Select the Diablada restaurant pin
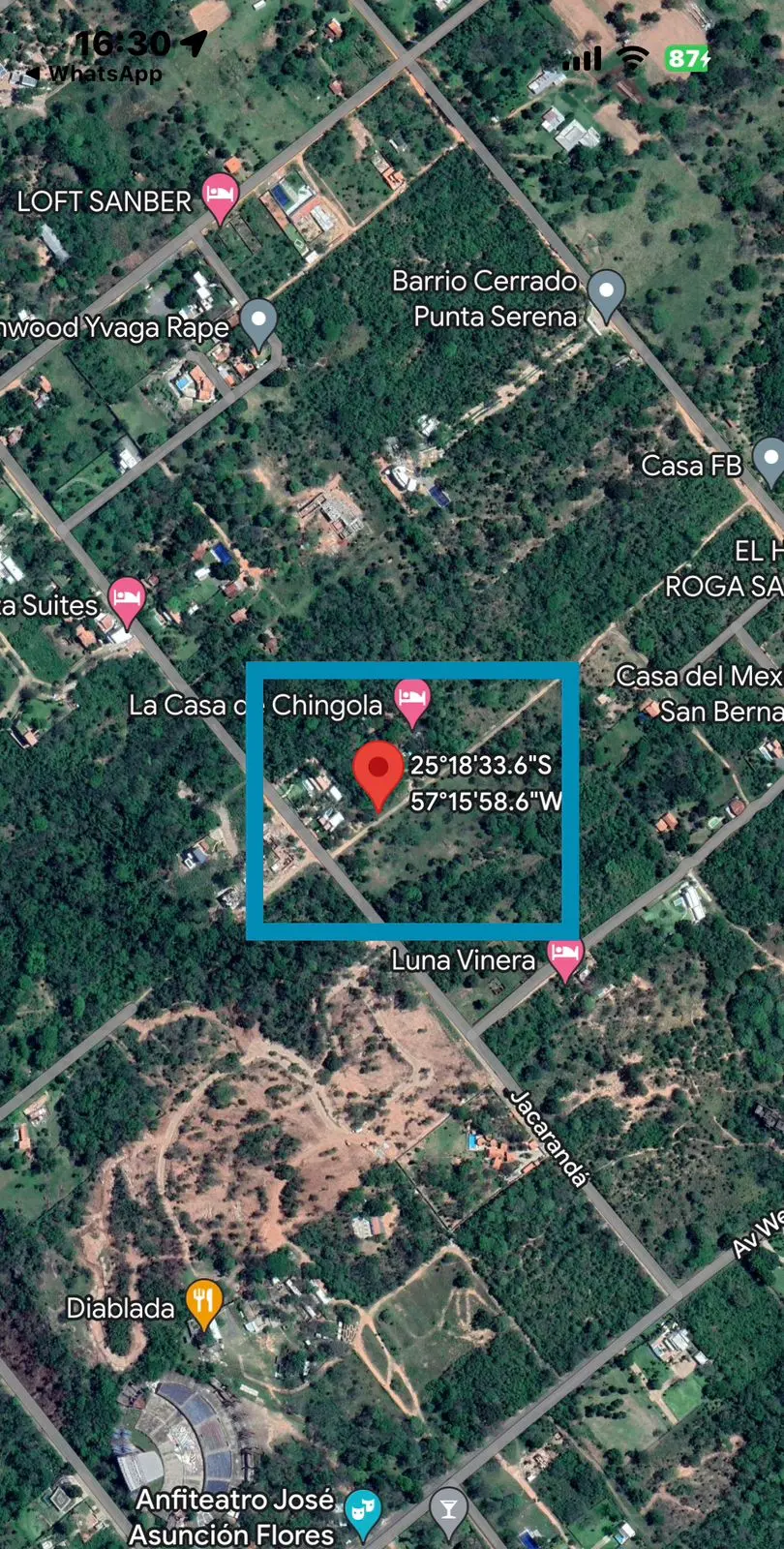 point(203,1305)
